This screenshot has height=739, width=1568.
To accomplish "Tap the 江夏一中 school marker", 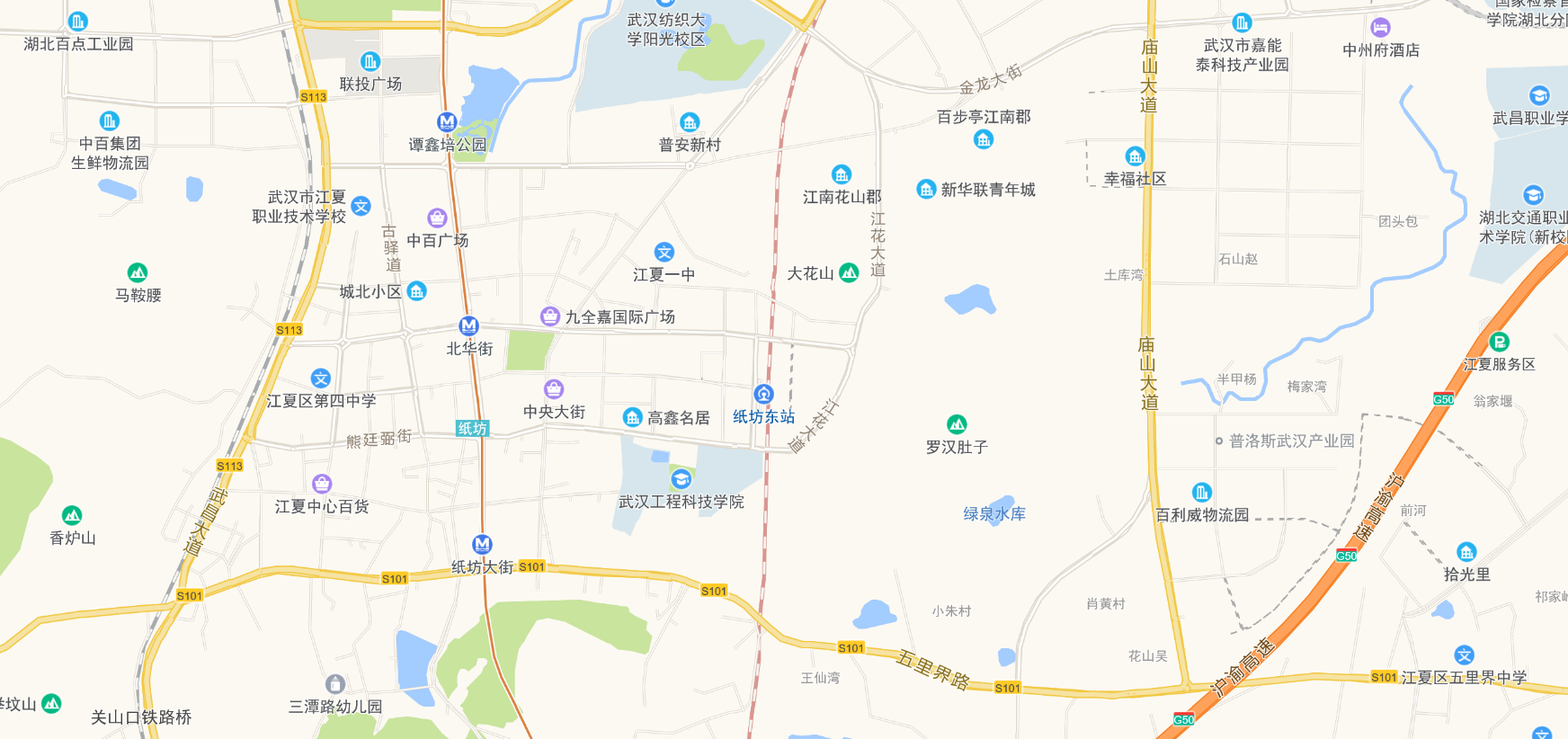I will tap(664, 253).
